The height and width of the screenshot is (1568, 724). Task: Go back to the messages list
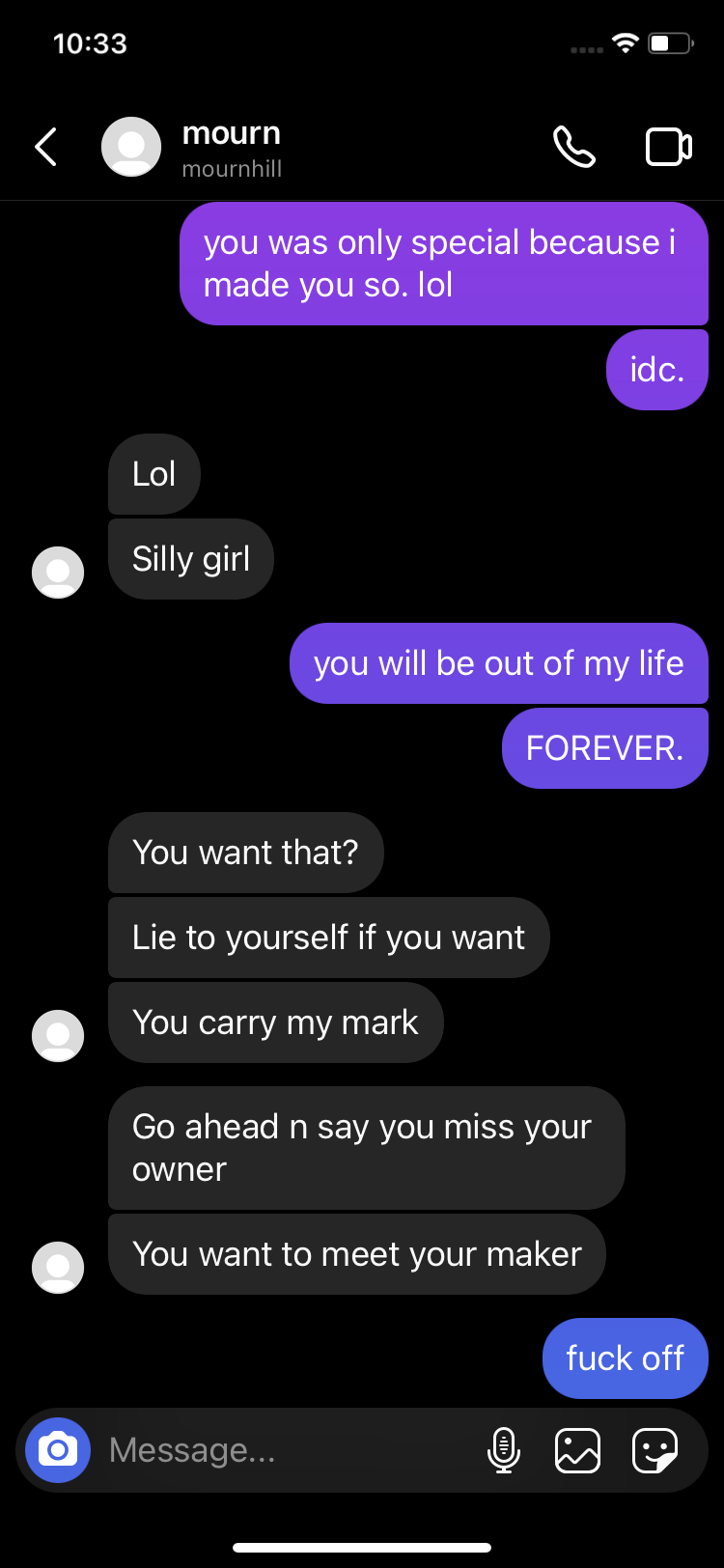45,148
